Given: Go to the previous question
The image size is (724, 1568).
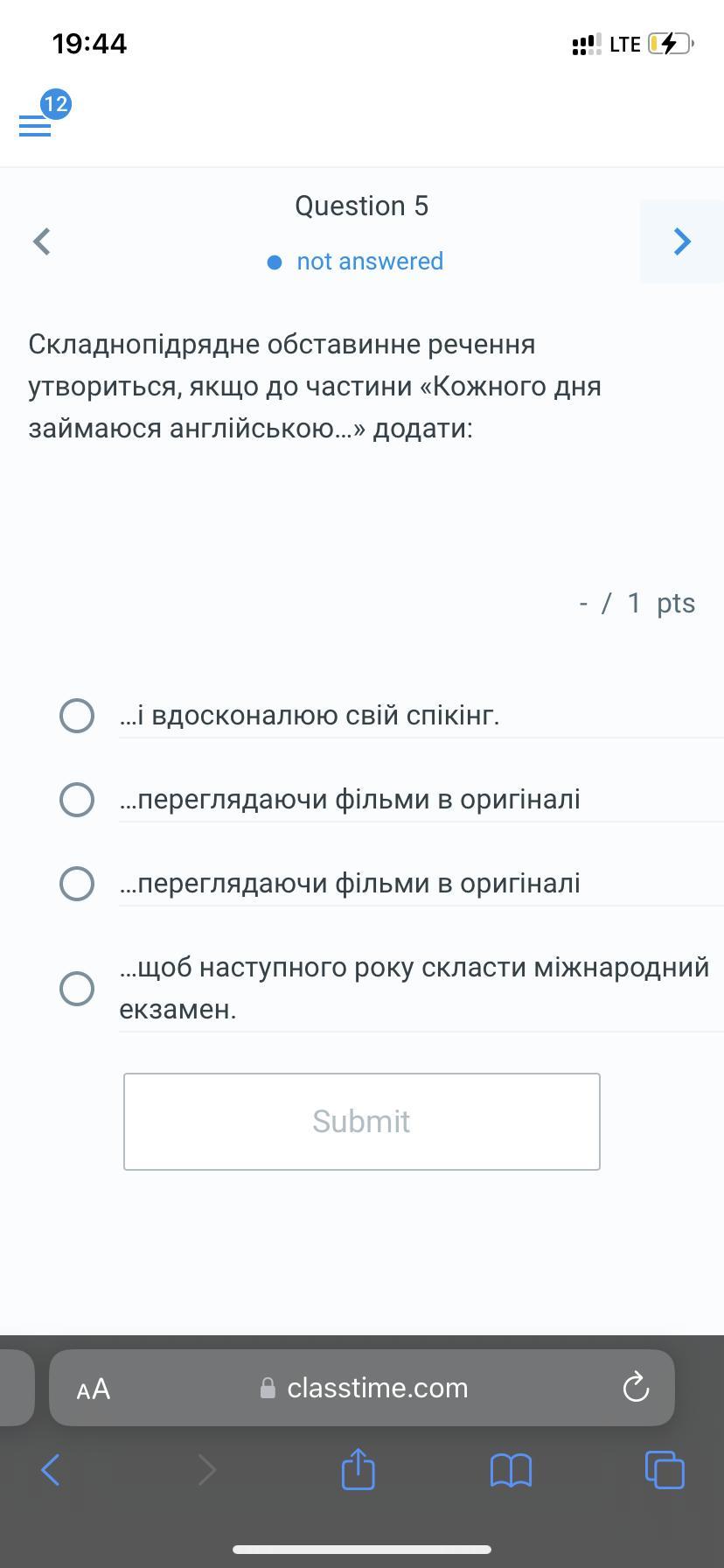Looking at the screenshot, I should (41, 241).
